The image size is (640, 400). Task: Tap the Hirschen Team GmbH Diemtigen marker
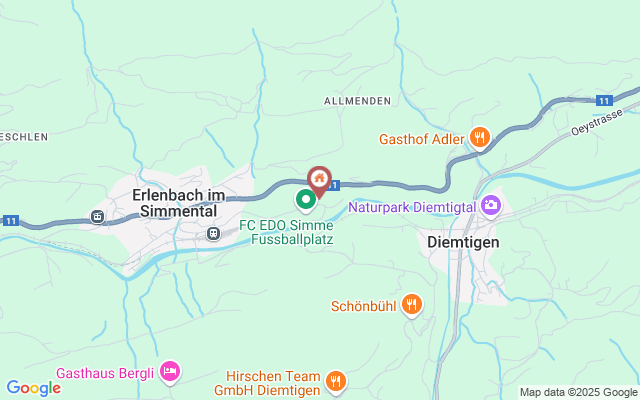[x=336, y=380]
